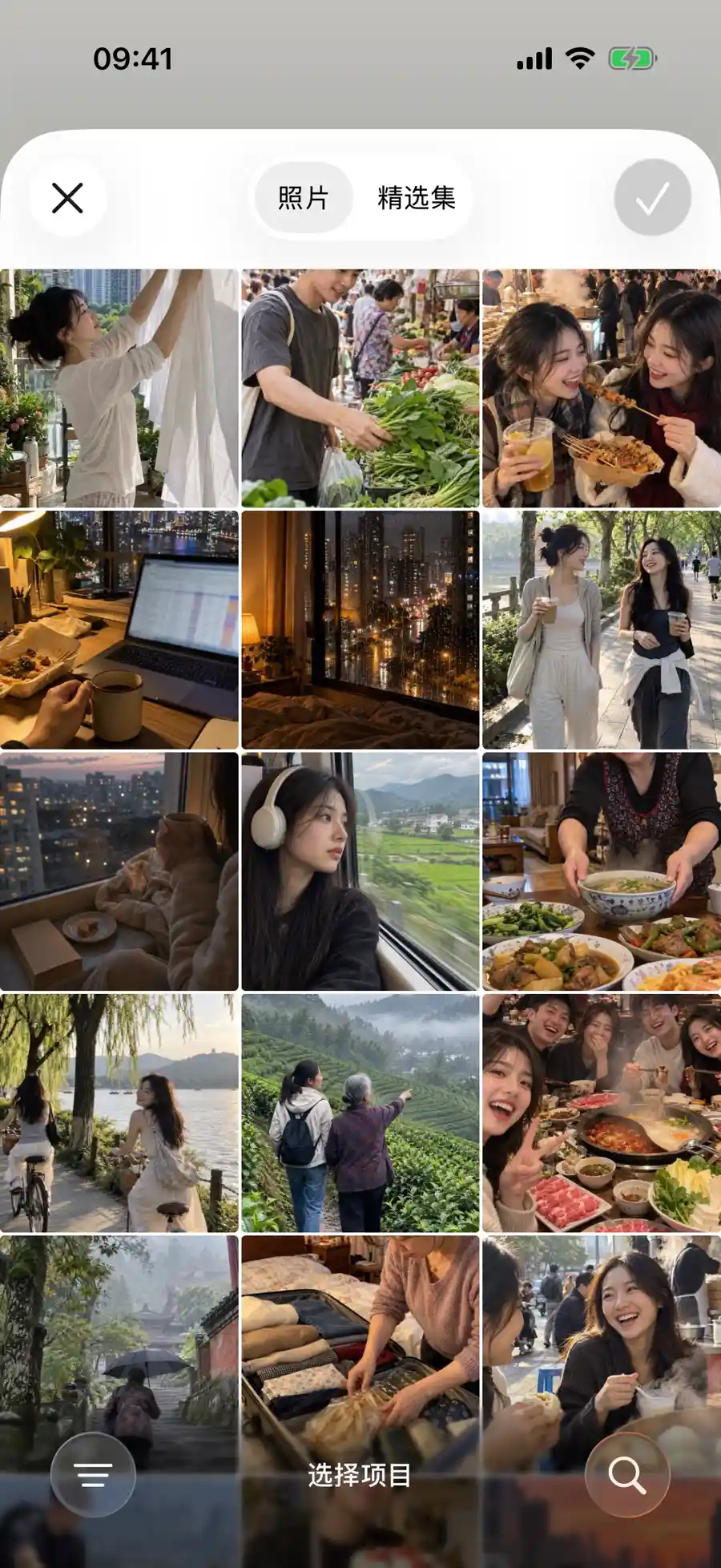Choose the photo of two women eating skewers
This screenshot has height=1568, width=721.
click(602, 388)
